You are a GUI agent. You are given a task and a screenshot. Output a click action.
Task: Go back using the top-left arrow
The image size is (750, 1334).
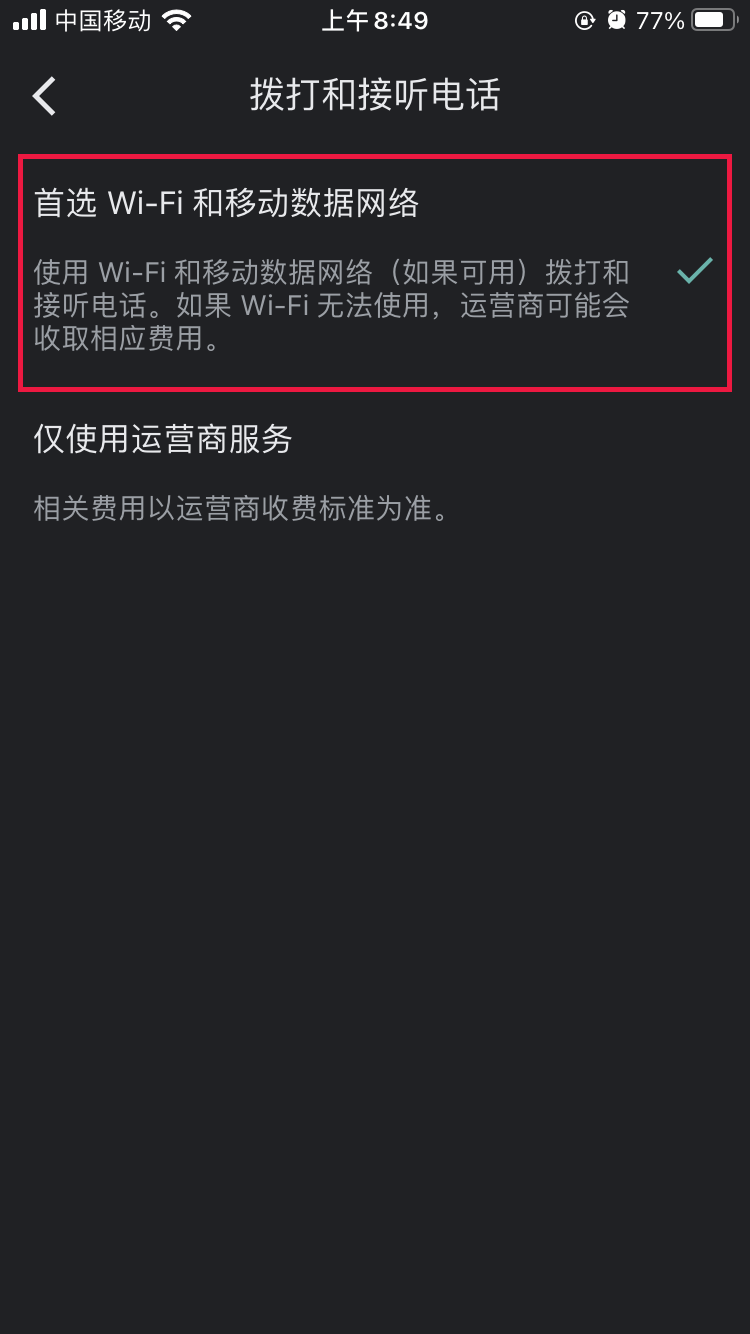pos(45,97)
